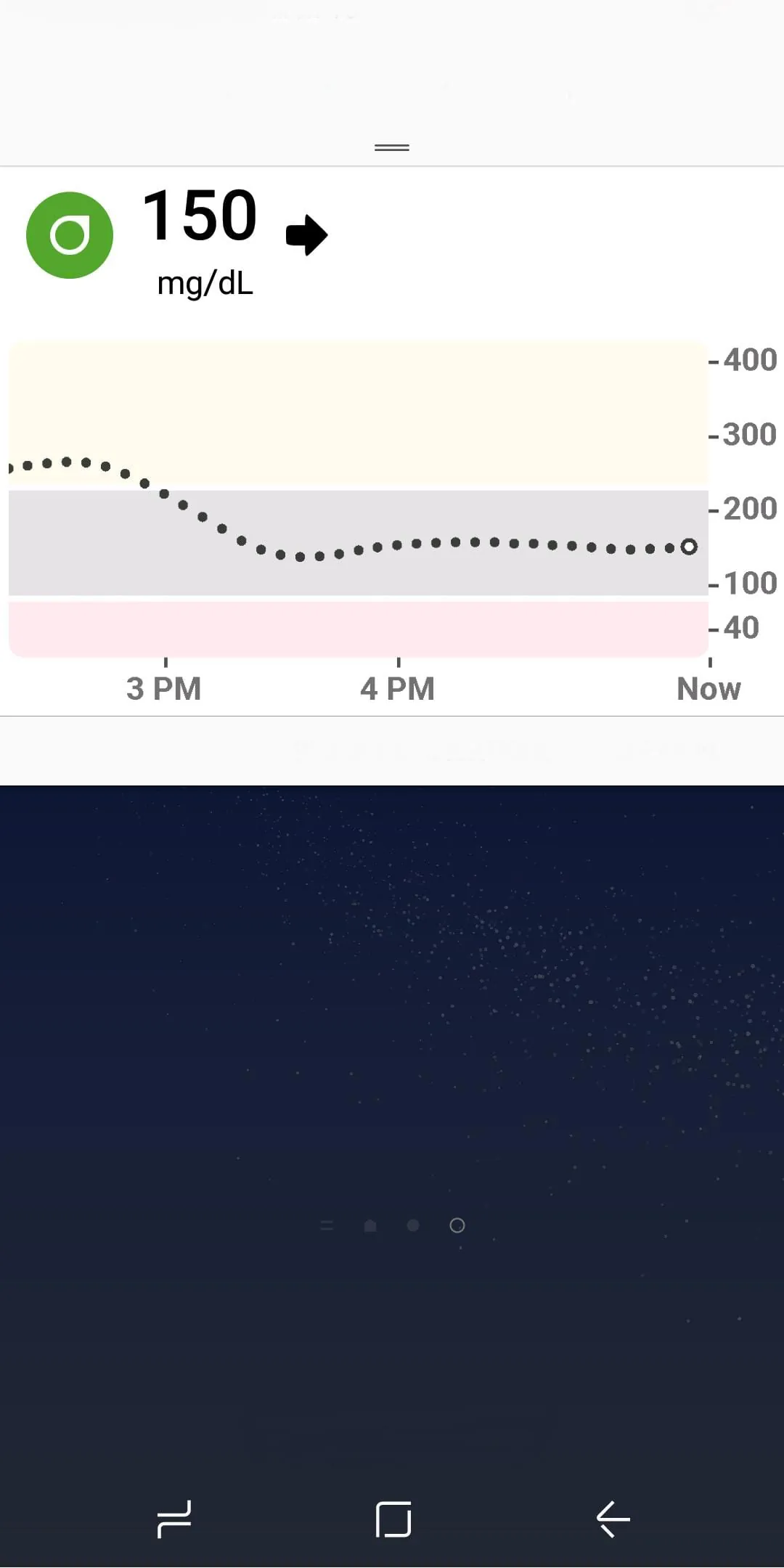Tap the filled dot indicator on dark screen
The width and height of the screenshot is (784, 1568).
pos(413,1225)
